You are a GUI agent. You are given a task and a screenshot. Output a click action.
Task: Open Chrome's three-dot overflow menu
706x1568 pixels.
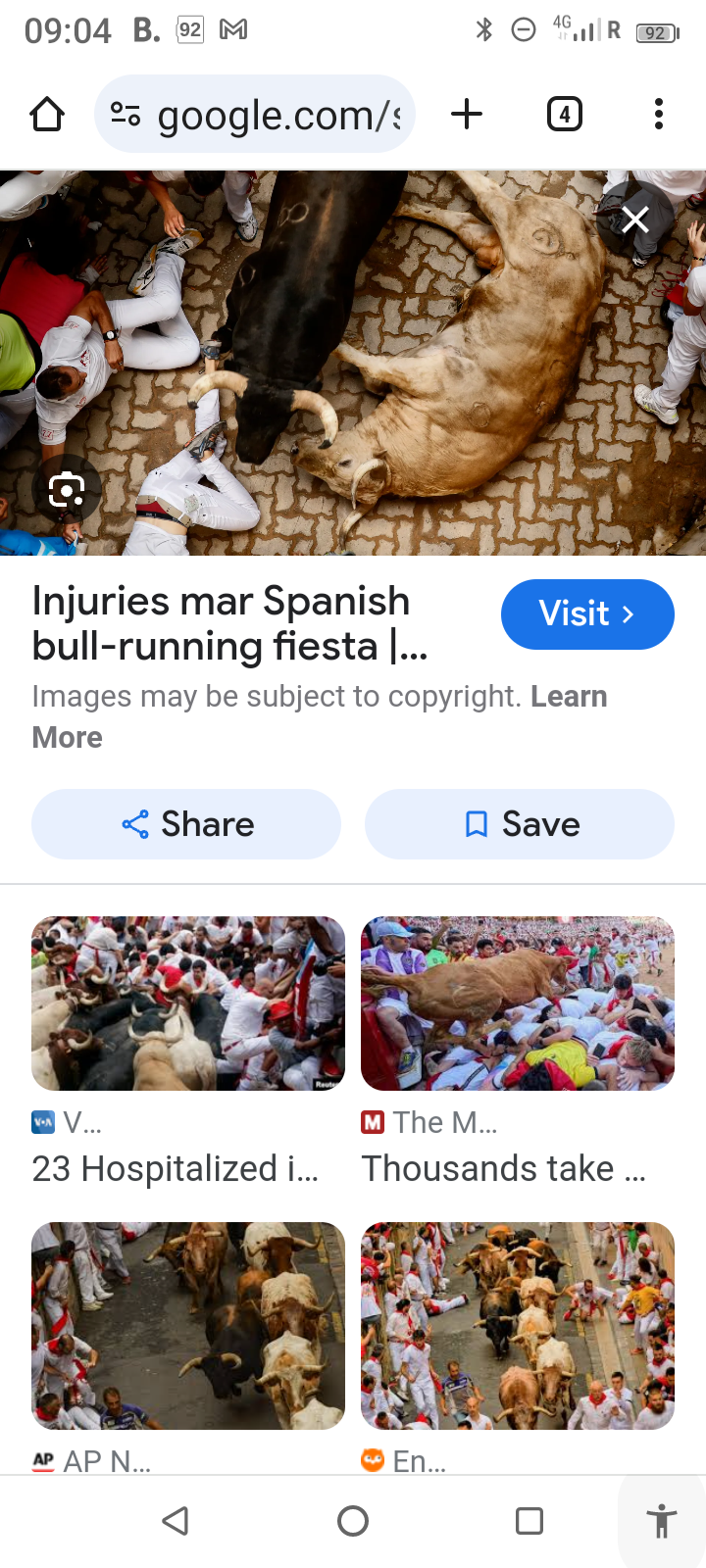(x=659, y=115)
